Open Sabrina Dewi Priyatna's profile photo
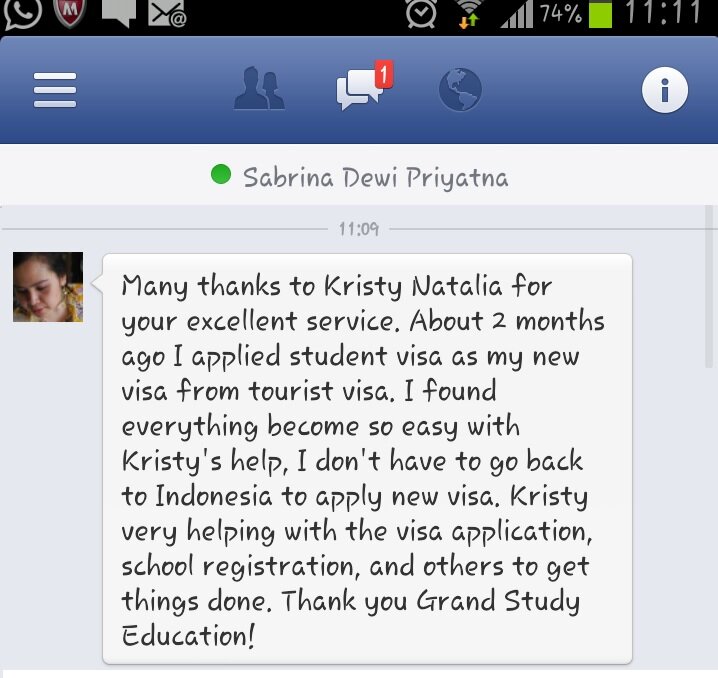 point(48,287)
